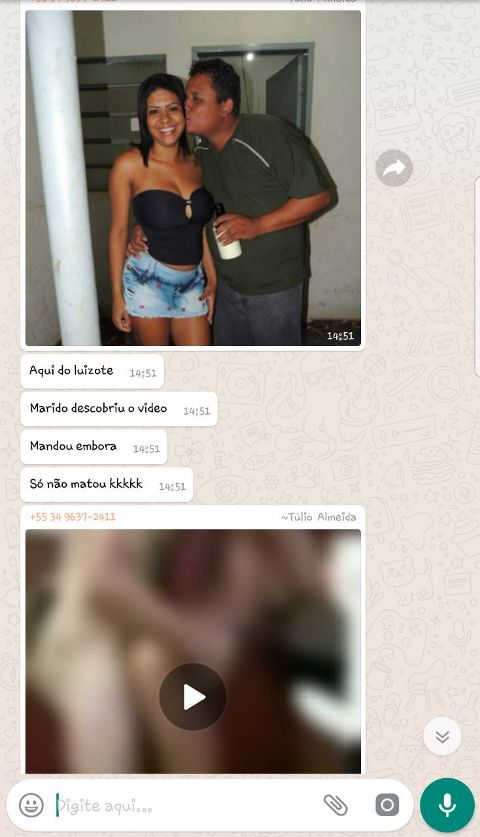
Task: Open sender phone number +55 34 9637-2411
Action: pos(73,517)
